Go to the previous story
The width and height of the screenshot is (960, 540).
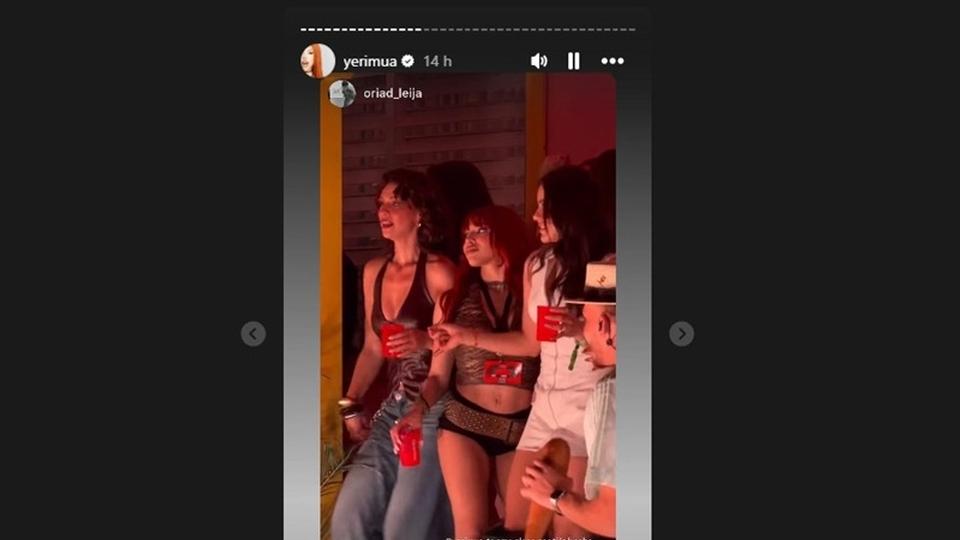pyautogui.click(x=253, y=334)
